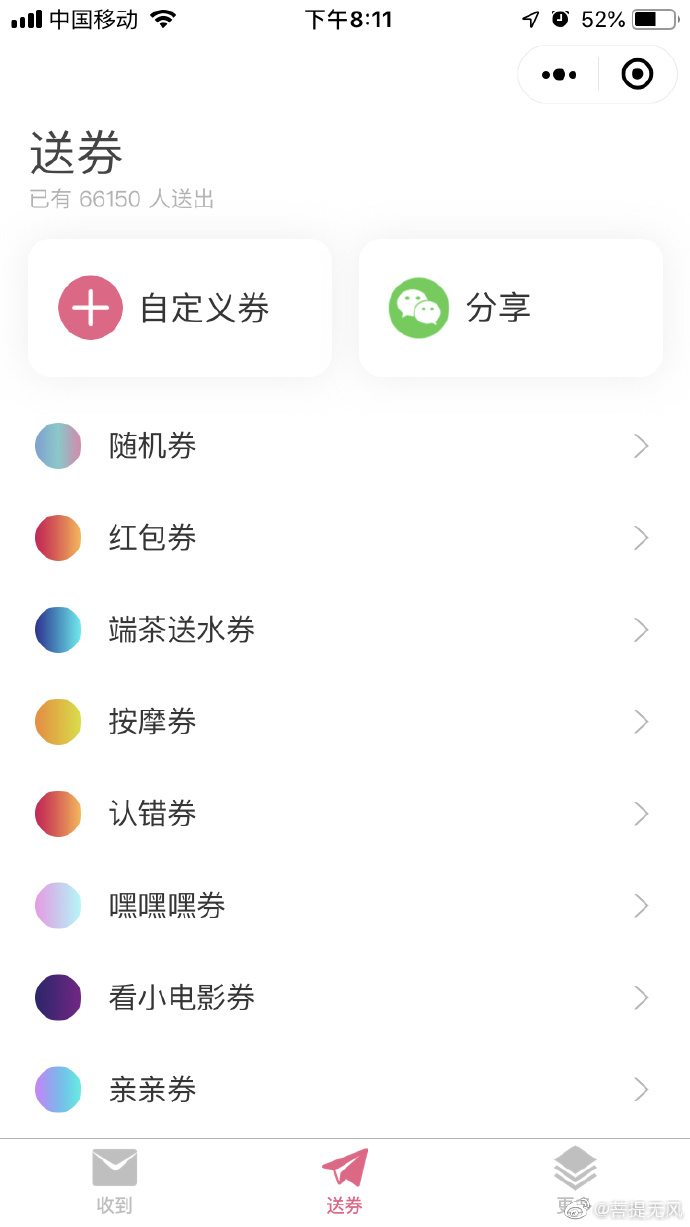690x1227 pixels.
Task: Open 端茶送水券
Action: click(345, 630)
